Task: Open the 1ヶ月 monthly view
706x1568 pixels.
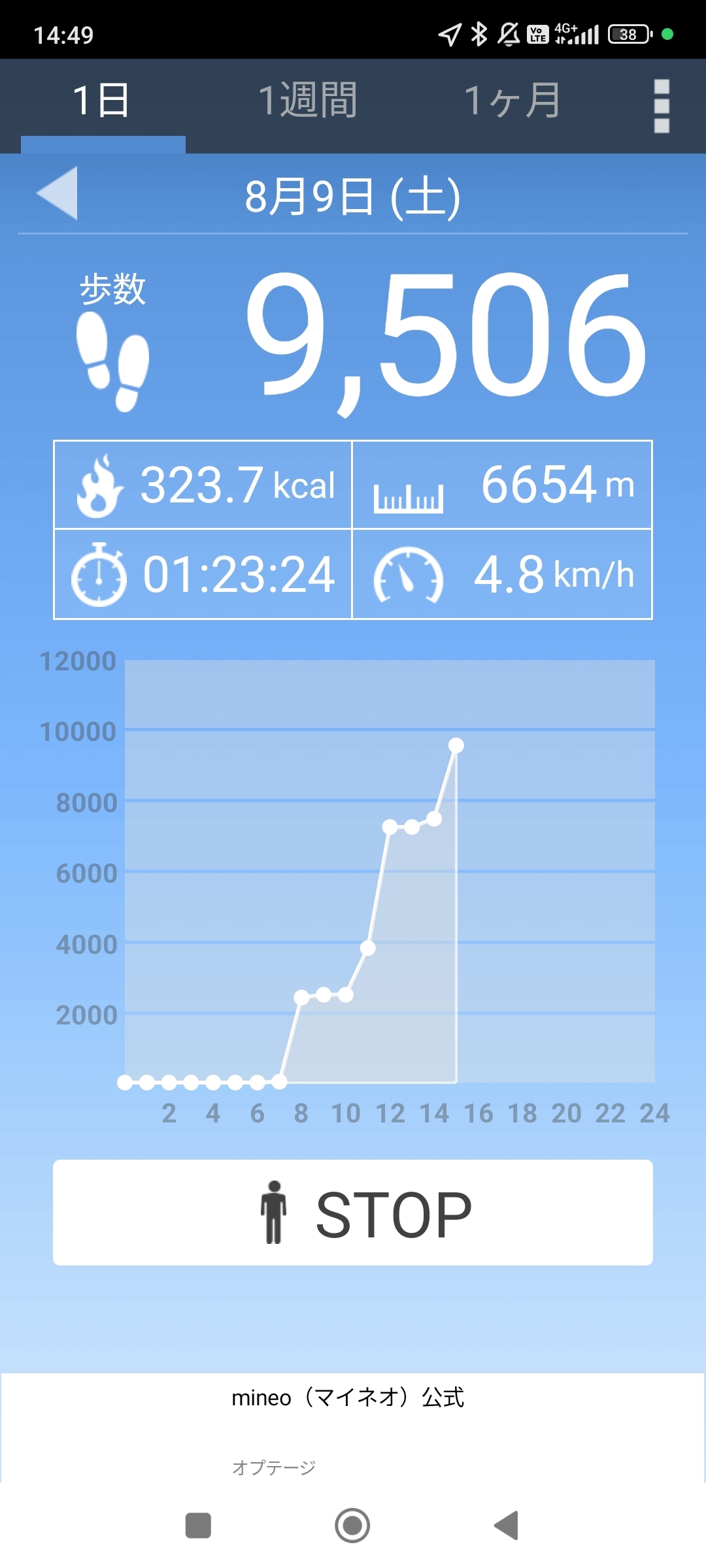Action: point(513,102)
